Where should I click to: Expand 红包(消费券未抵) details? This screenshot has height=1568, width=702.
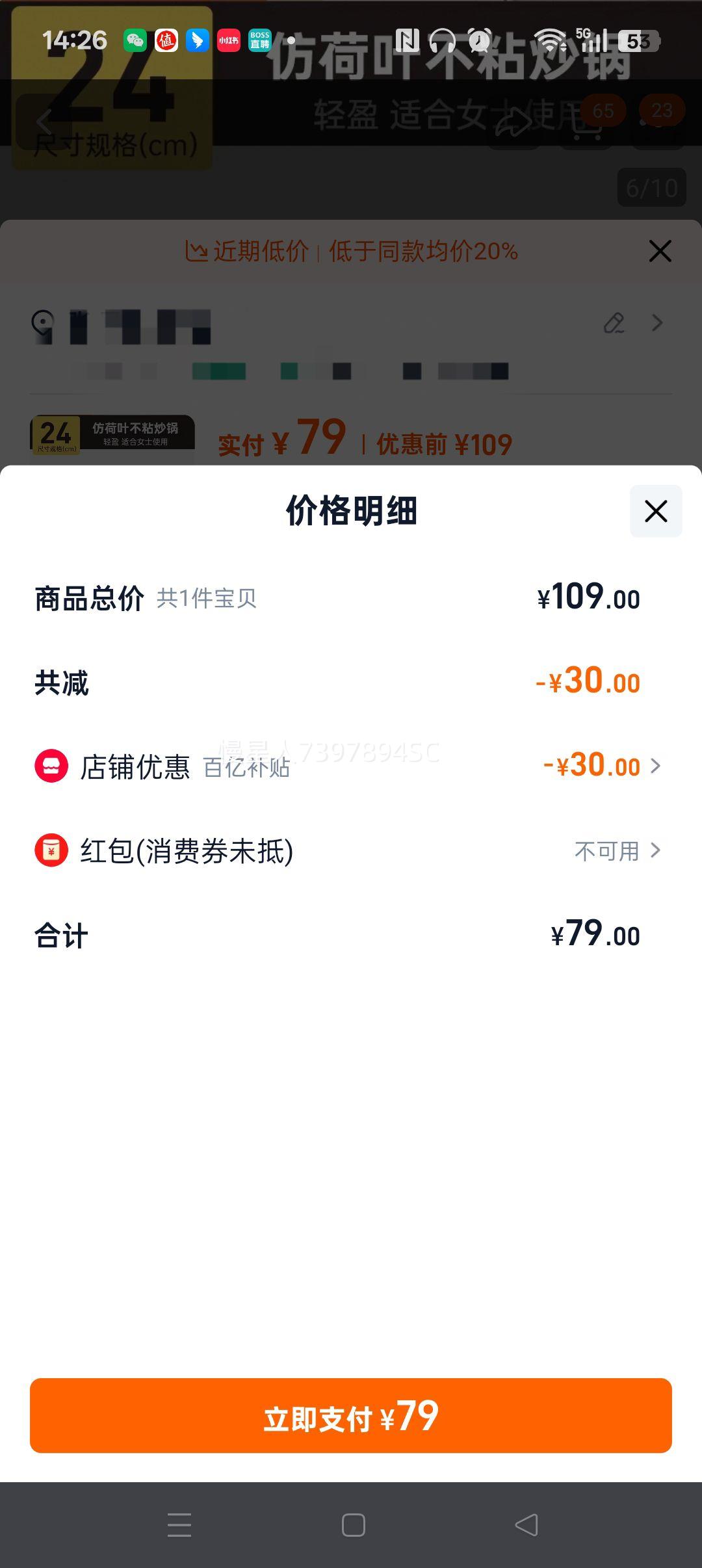point(656,850)
